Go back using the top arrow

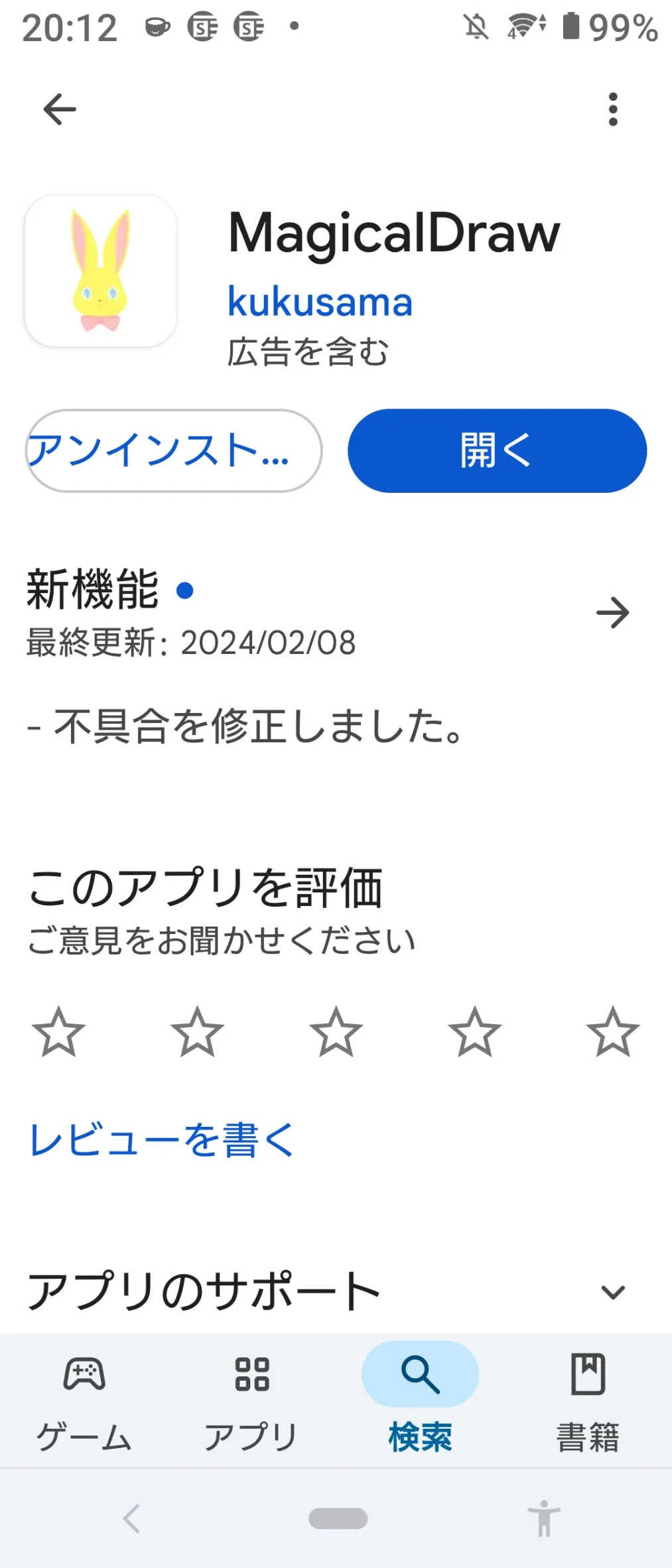click(x=60, y=109)
